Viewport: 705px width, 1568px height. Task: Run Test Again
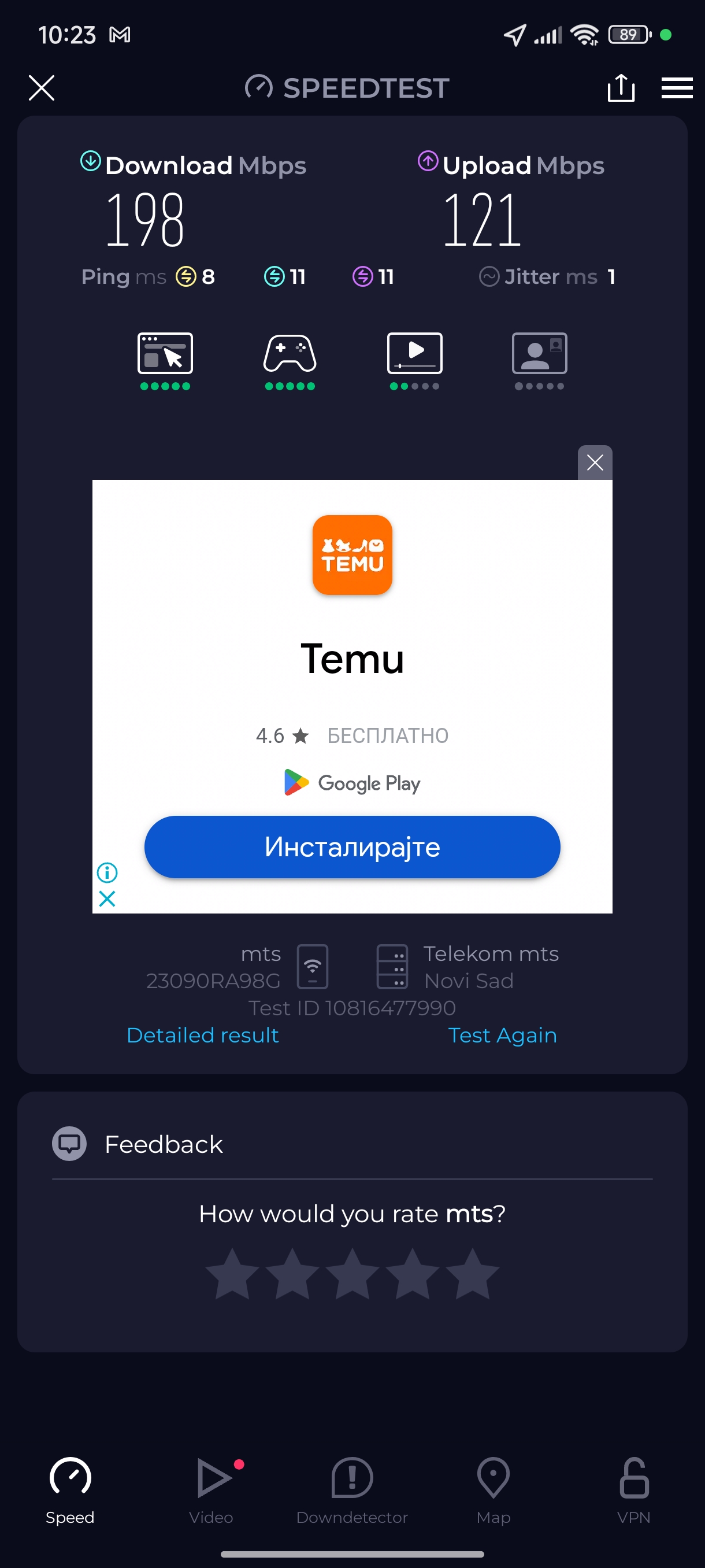tap(502, 1035)
